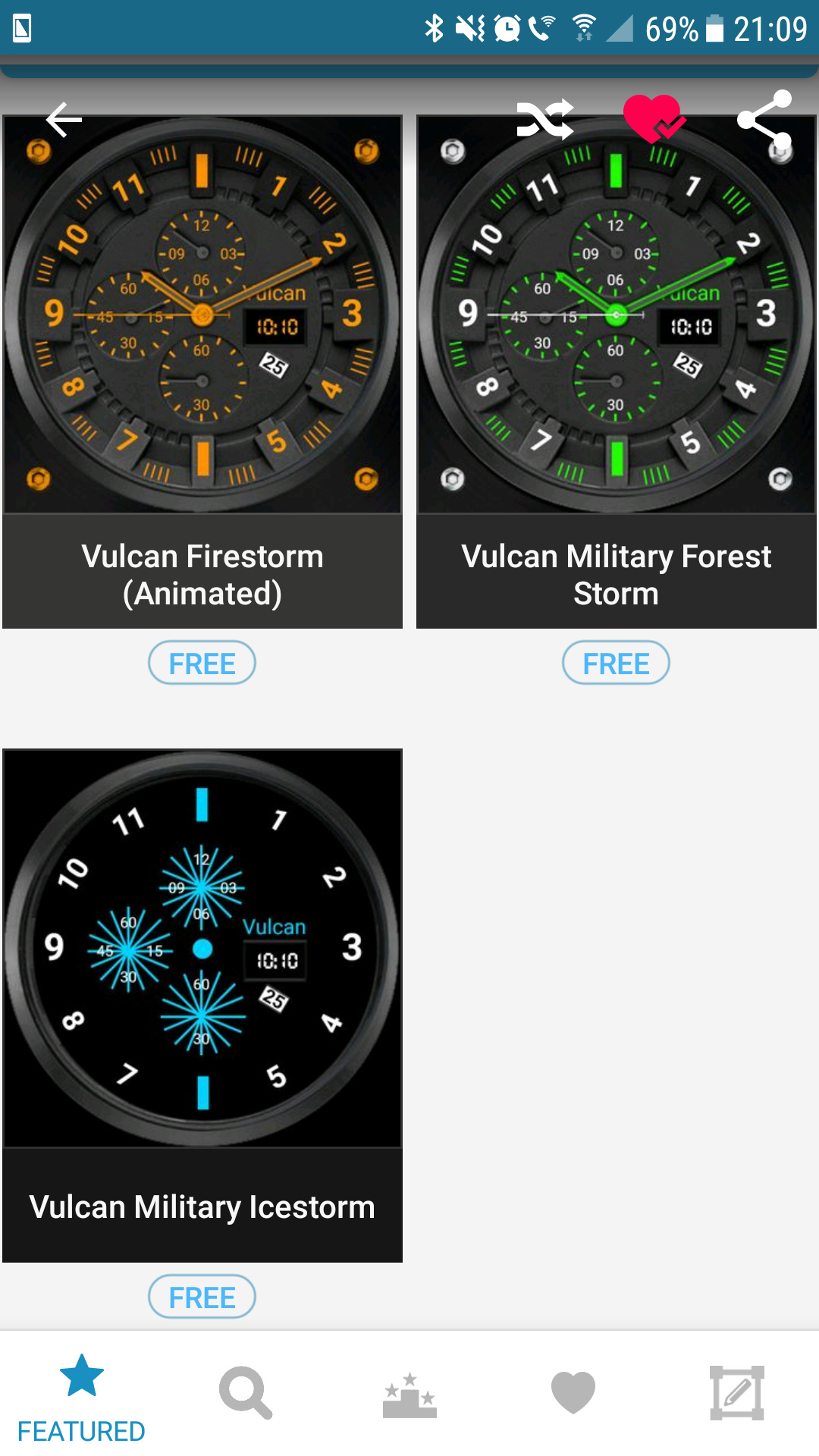The image size is (819, 1456).
Task: Tap FREE under Vulcan Firestorm (Animated)
Action: coord(202,664)
